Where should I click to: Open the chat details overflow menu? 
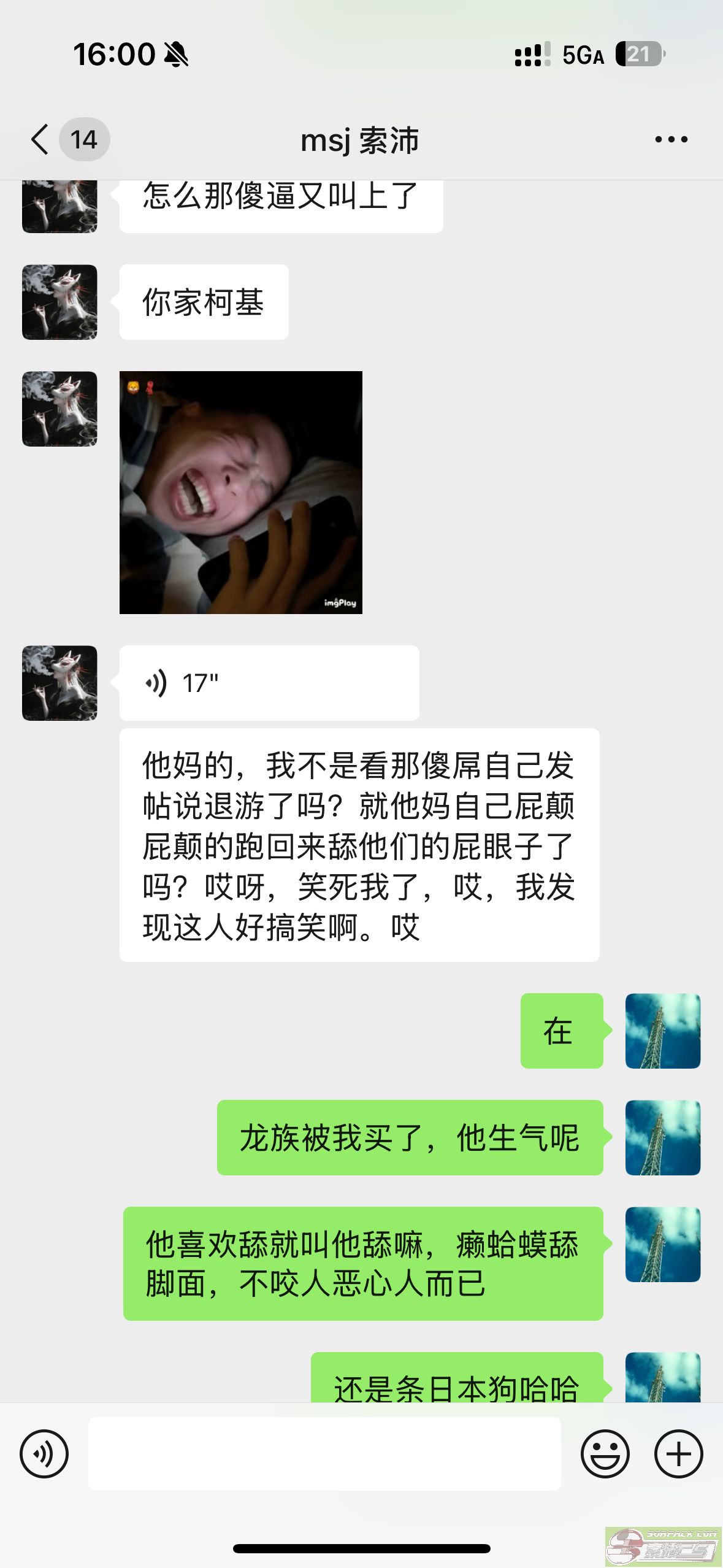[671, 140]
